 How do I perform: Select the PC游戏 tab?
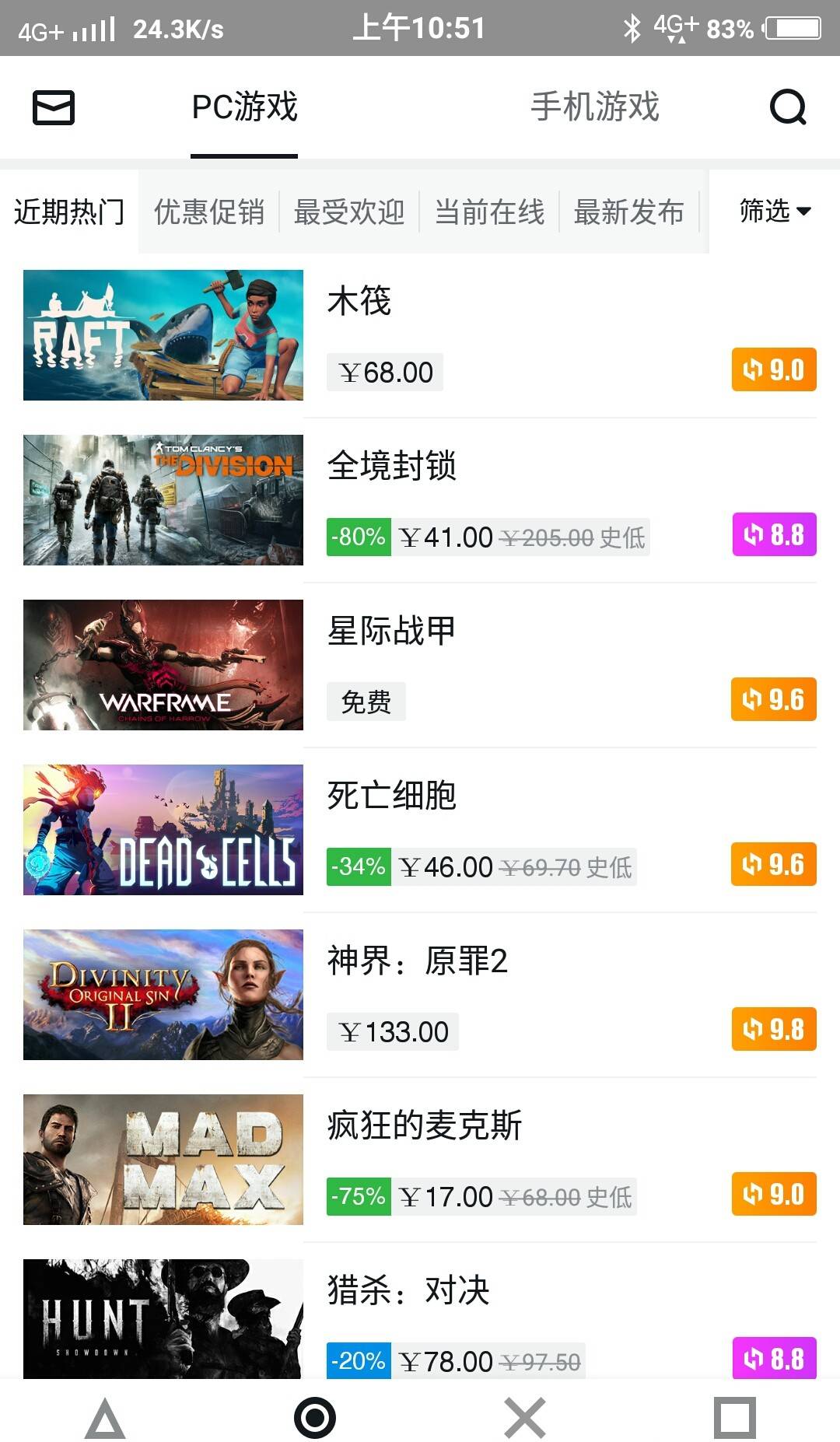(244, 107)
